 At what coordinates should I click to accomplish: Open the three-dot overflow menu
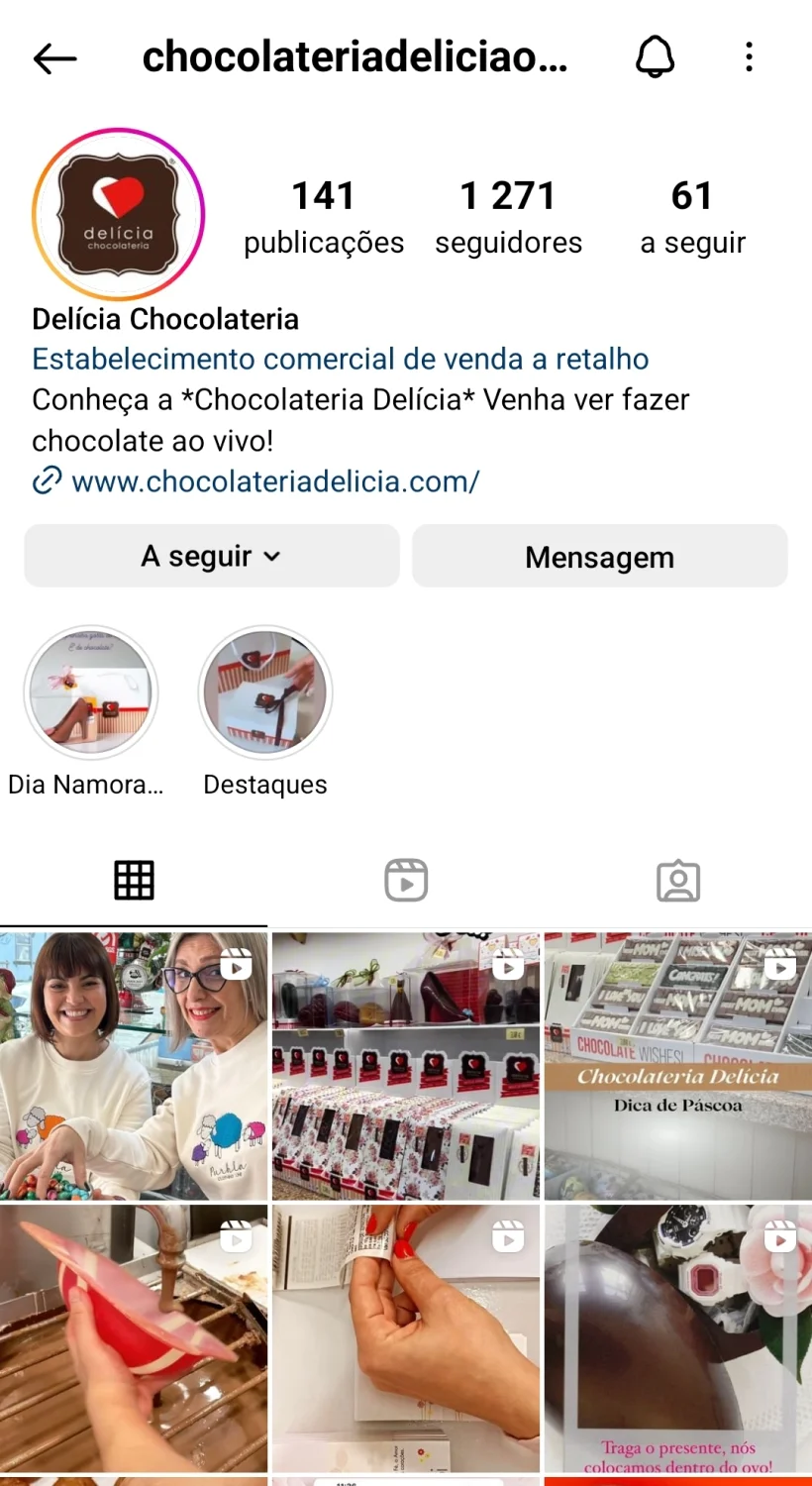[x=750, y=57]
